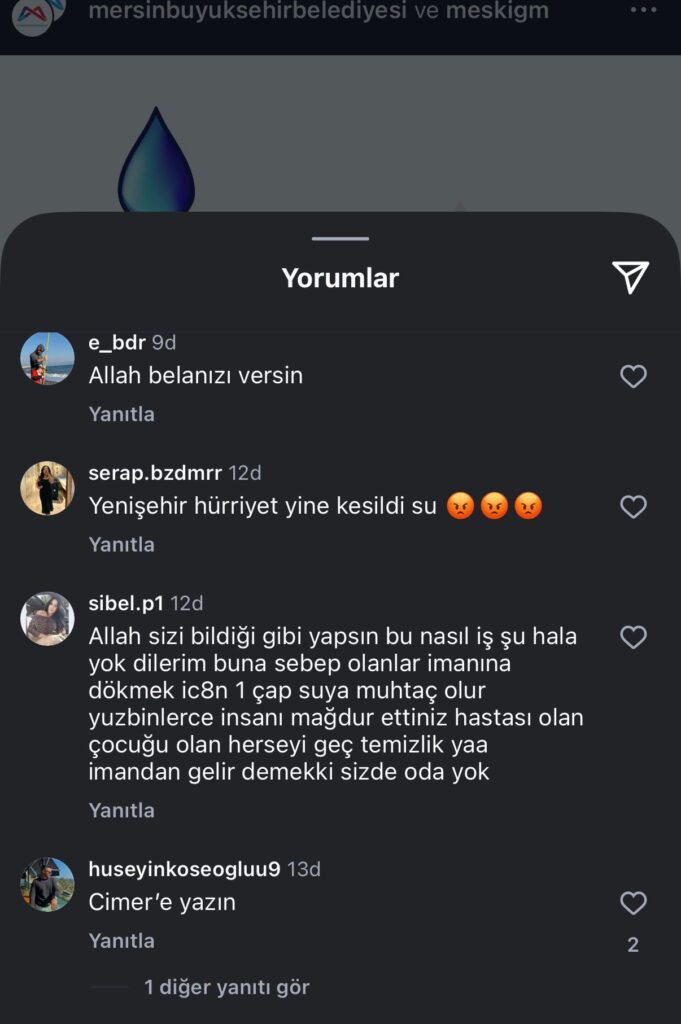Screen dimensions: 681x1024
Task: Share the post via the paper plane icon
Action: 630,277
